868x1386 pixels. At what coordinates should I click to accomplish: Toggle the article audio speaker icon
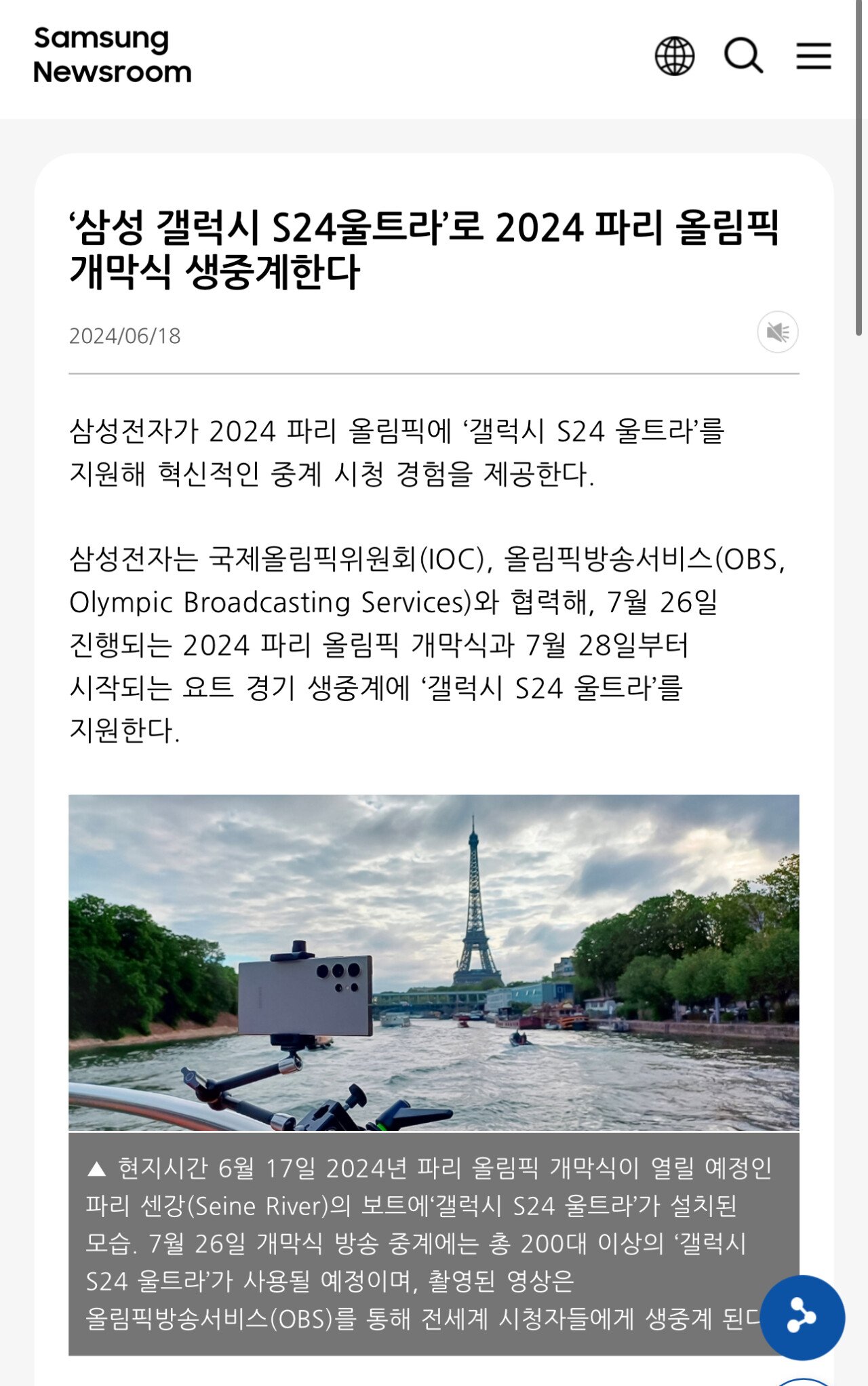[777, 332]
